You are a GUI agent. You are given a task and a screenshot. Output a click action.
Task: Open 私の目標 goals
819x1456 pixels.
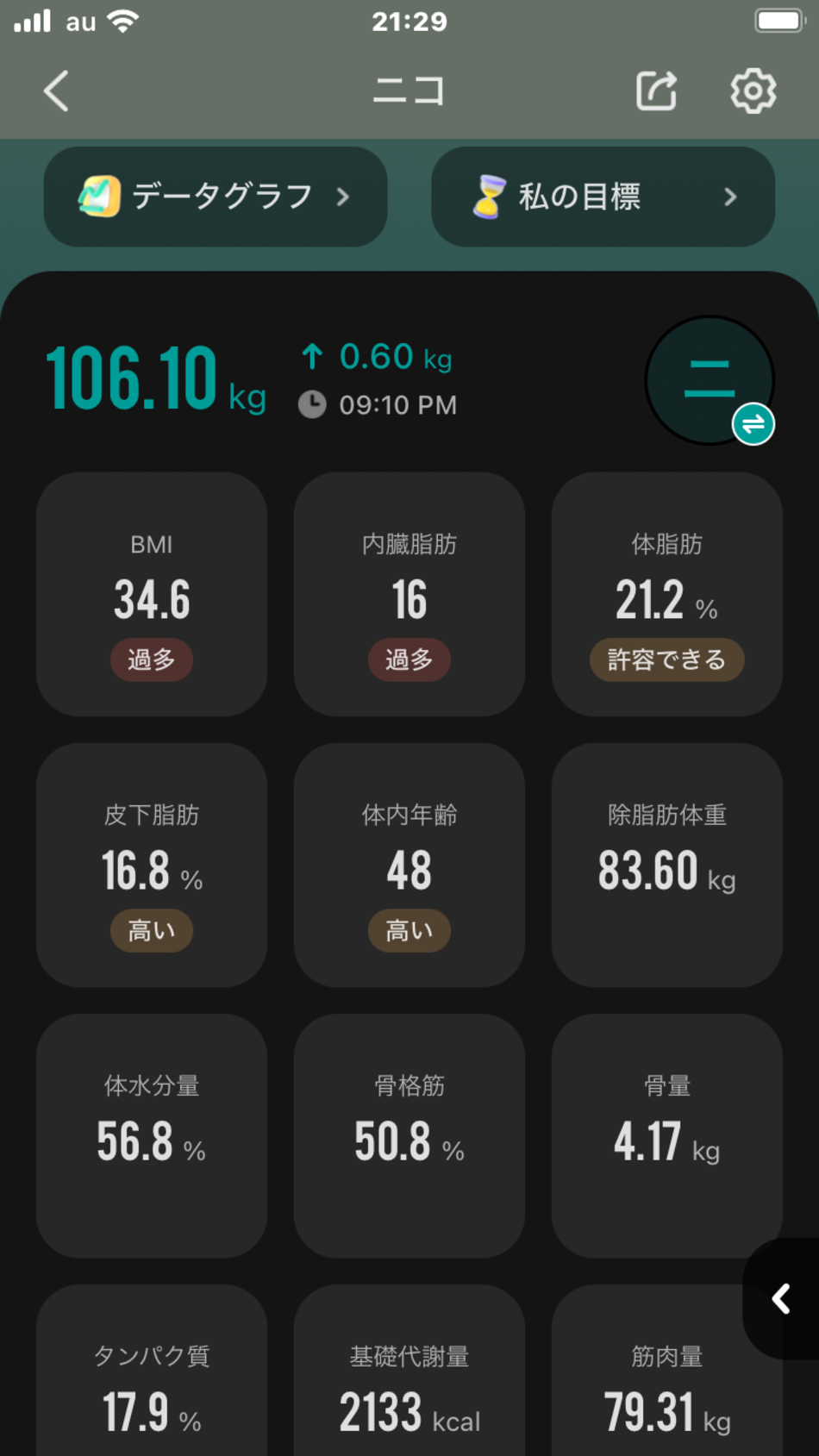pyautogui.click(x=603, y=197)
